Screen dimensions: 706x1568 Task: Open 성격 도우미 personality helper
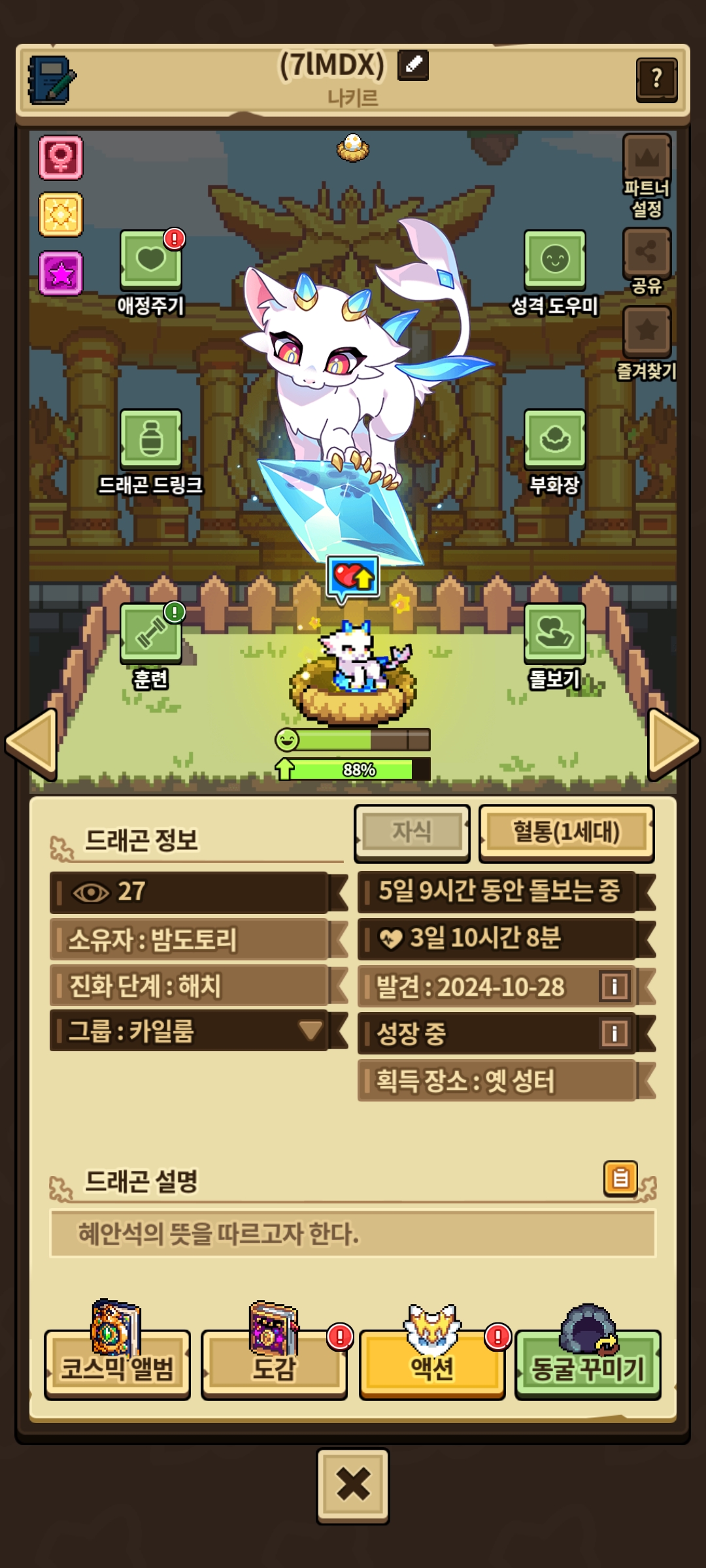click(x=554, y=261)
